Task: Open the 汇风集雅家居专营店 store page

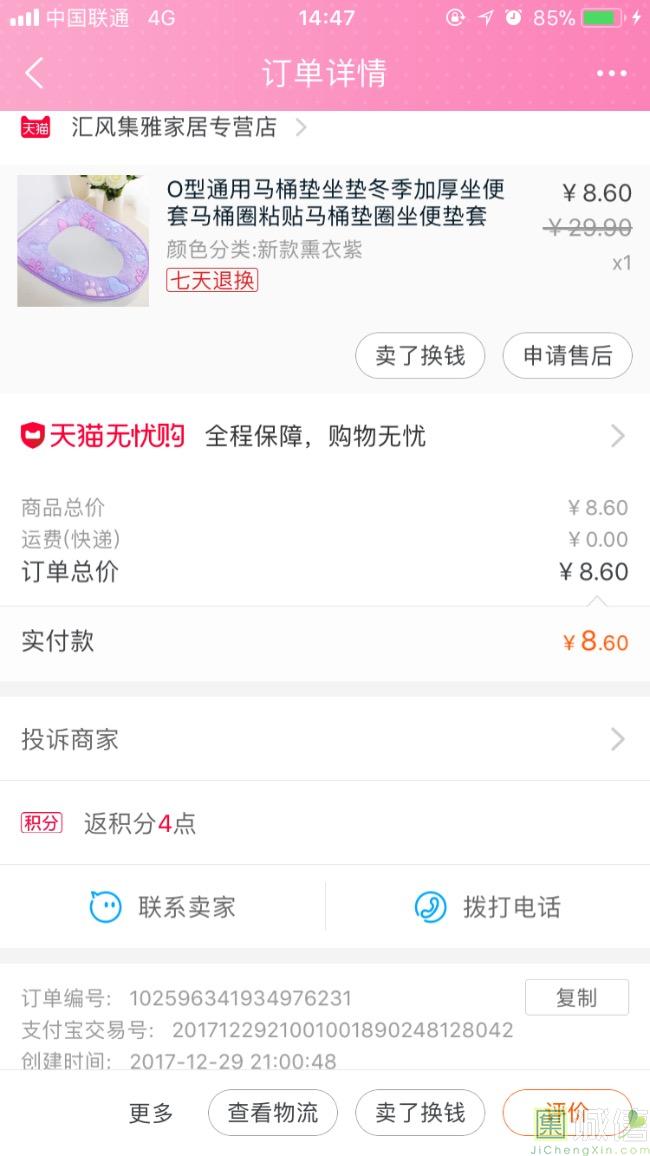Action: (x=173, y=128)
